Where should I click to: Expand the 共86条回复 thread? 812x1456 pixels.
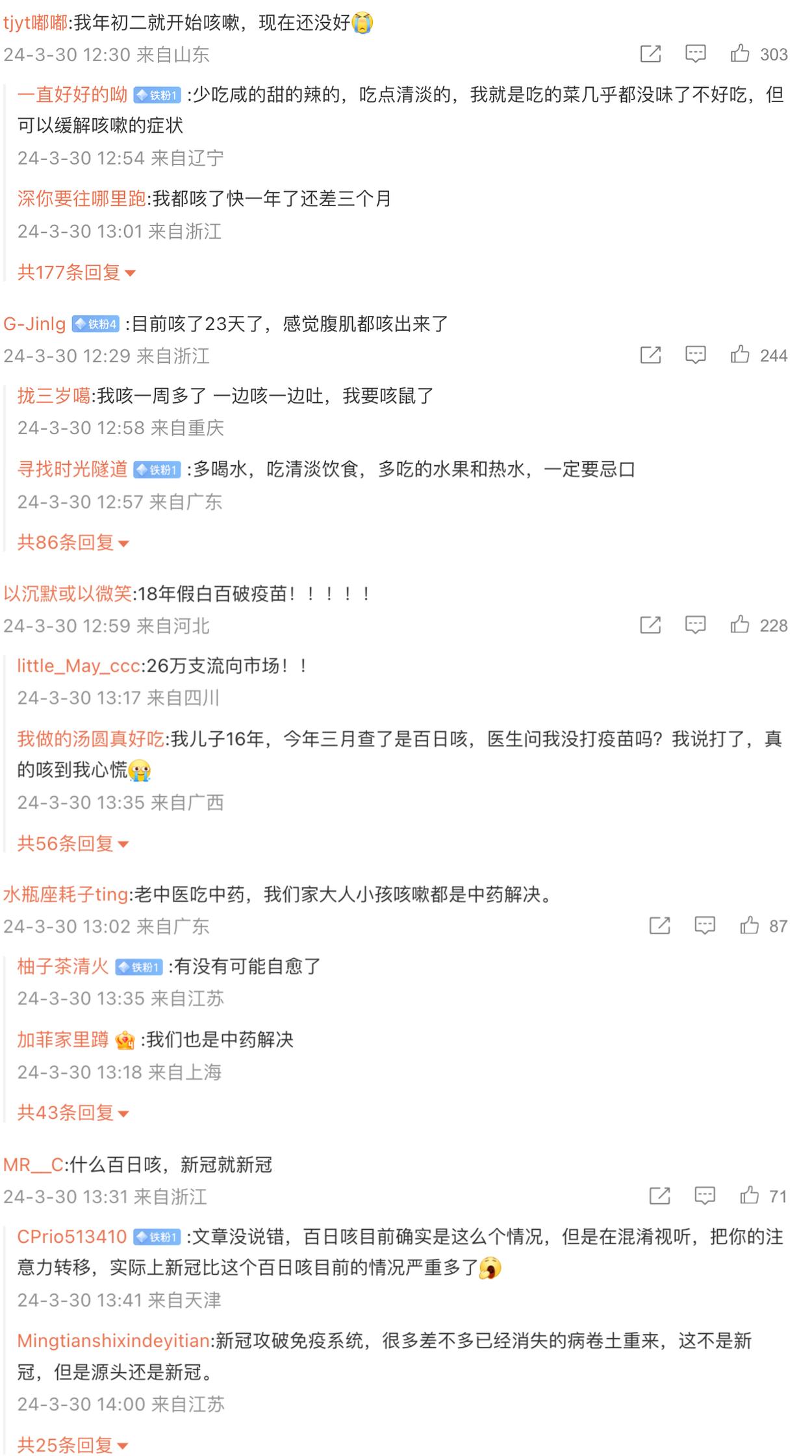coord(73,542)
